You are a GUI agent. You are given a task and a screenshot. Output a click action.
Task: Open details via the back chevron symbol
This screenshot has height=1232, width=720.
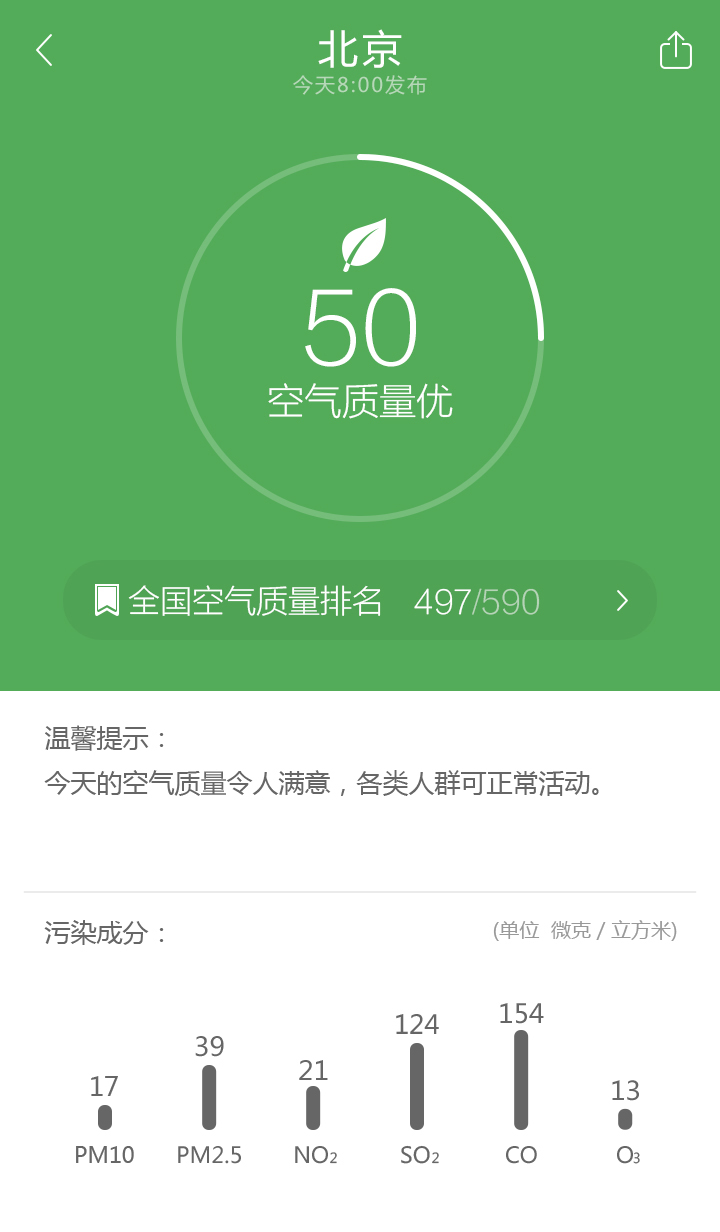pyautogui.click(x=44, y=50)
